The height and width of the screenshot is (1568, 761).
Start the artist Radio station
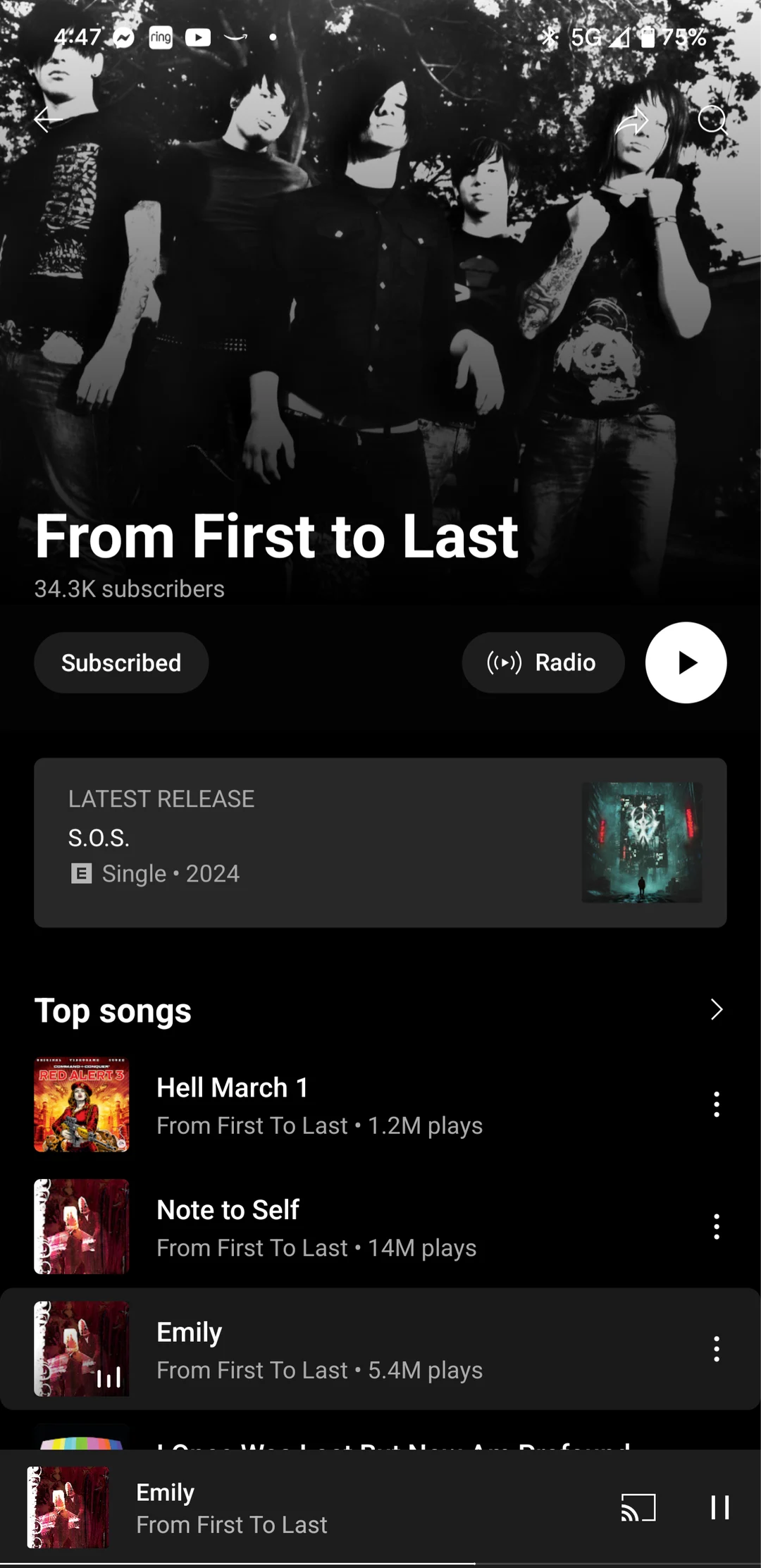(x=543, y=662)
